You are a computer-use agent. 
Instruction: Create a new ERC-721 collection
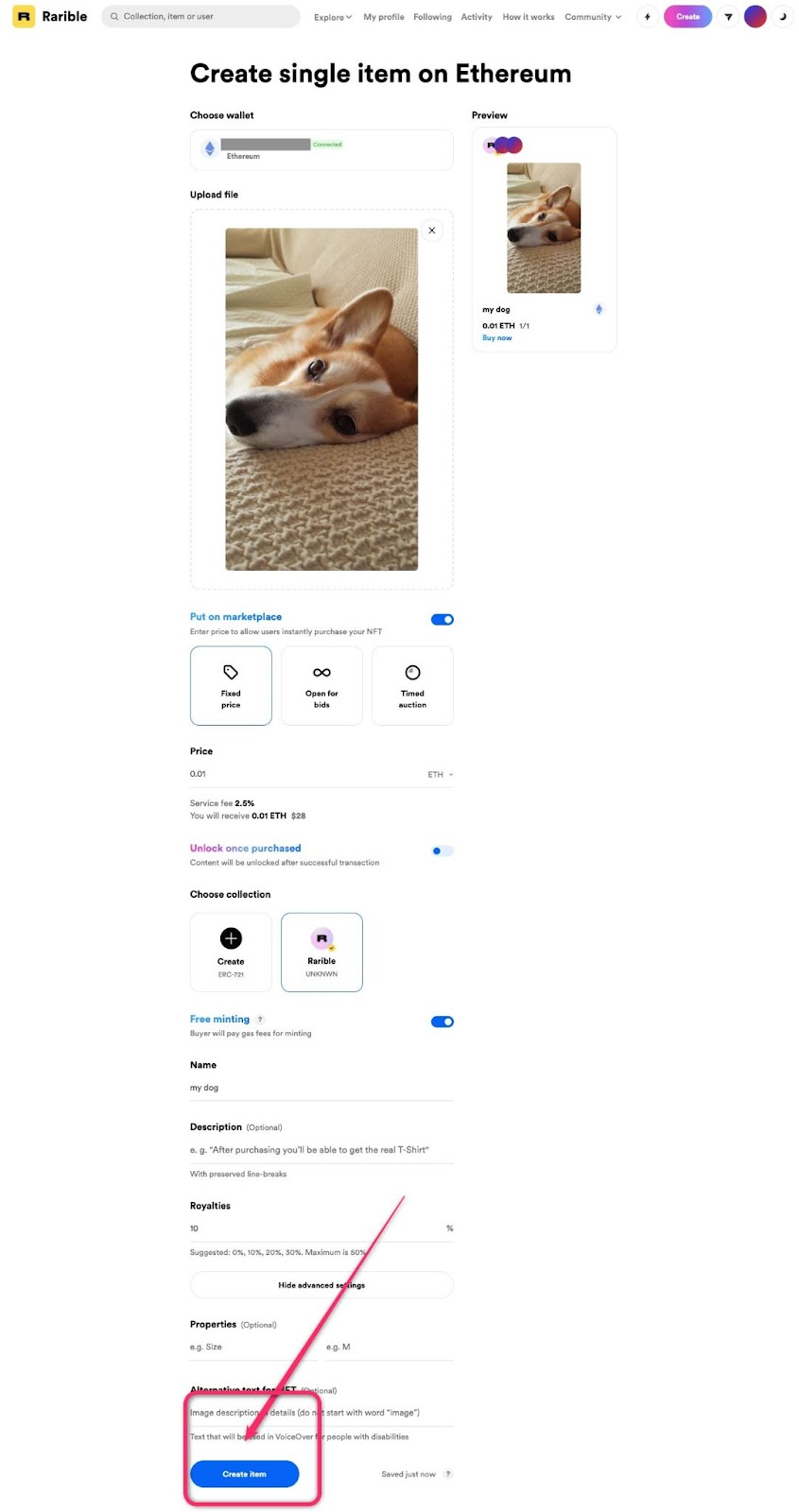(x=231, y=952)
